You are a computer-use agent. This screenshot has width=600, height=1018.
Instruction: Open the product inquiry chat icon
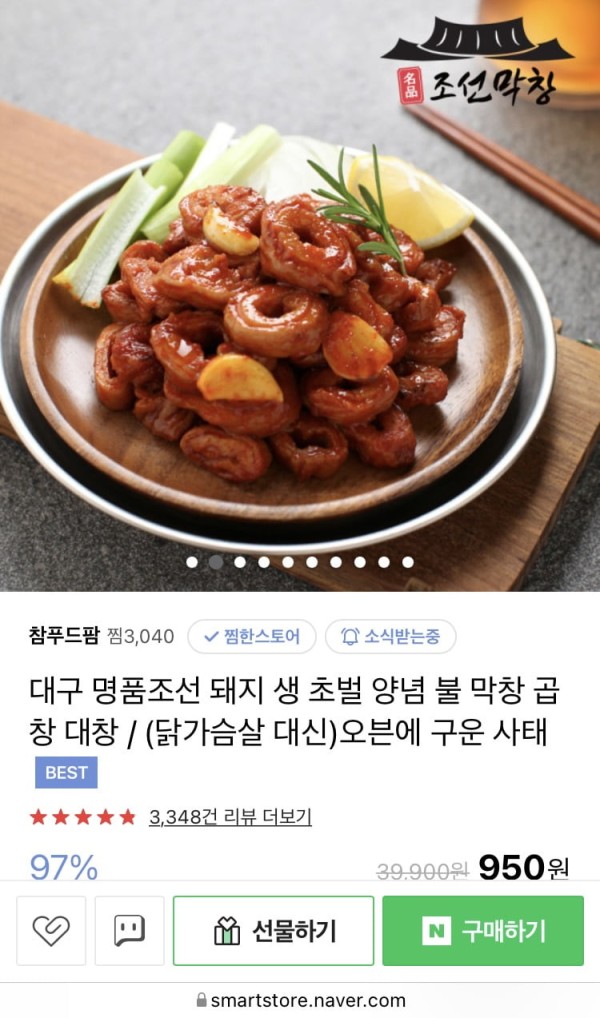tap(129, 930)
